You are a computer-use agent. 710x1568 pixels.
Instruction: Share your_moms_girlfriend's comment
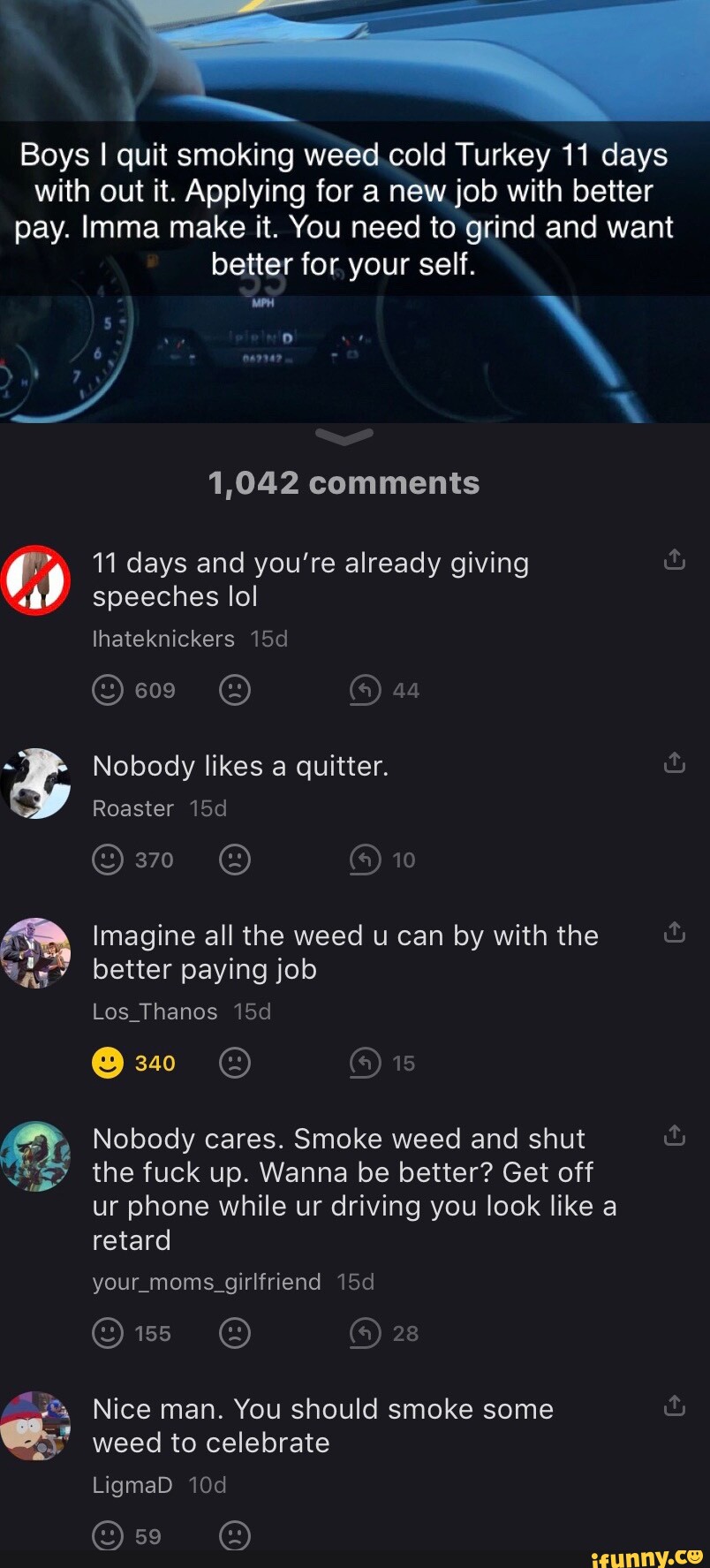[x=675, y=1135]
